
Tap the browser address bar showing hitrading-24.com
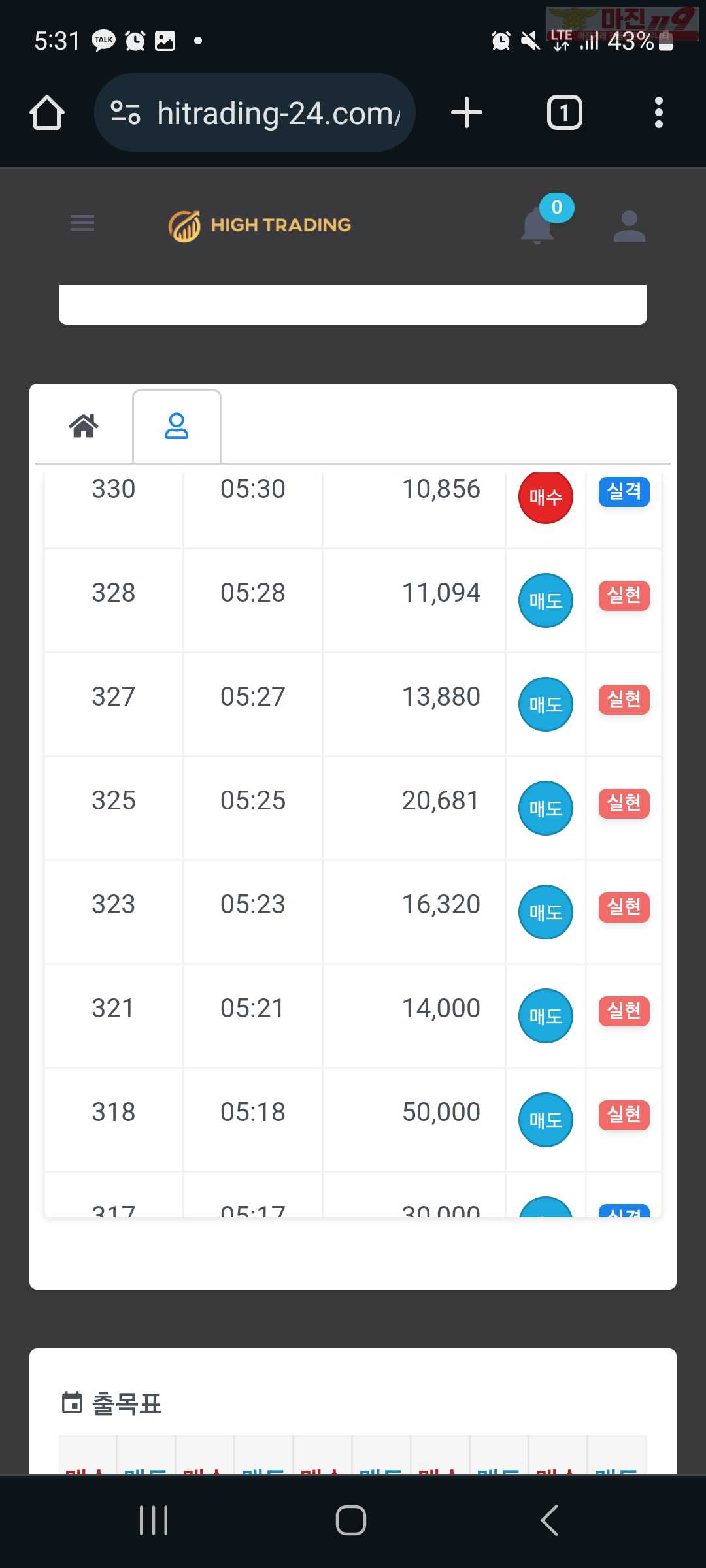(255, 112)
